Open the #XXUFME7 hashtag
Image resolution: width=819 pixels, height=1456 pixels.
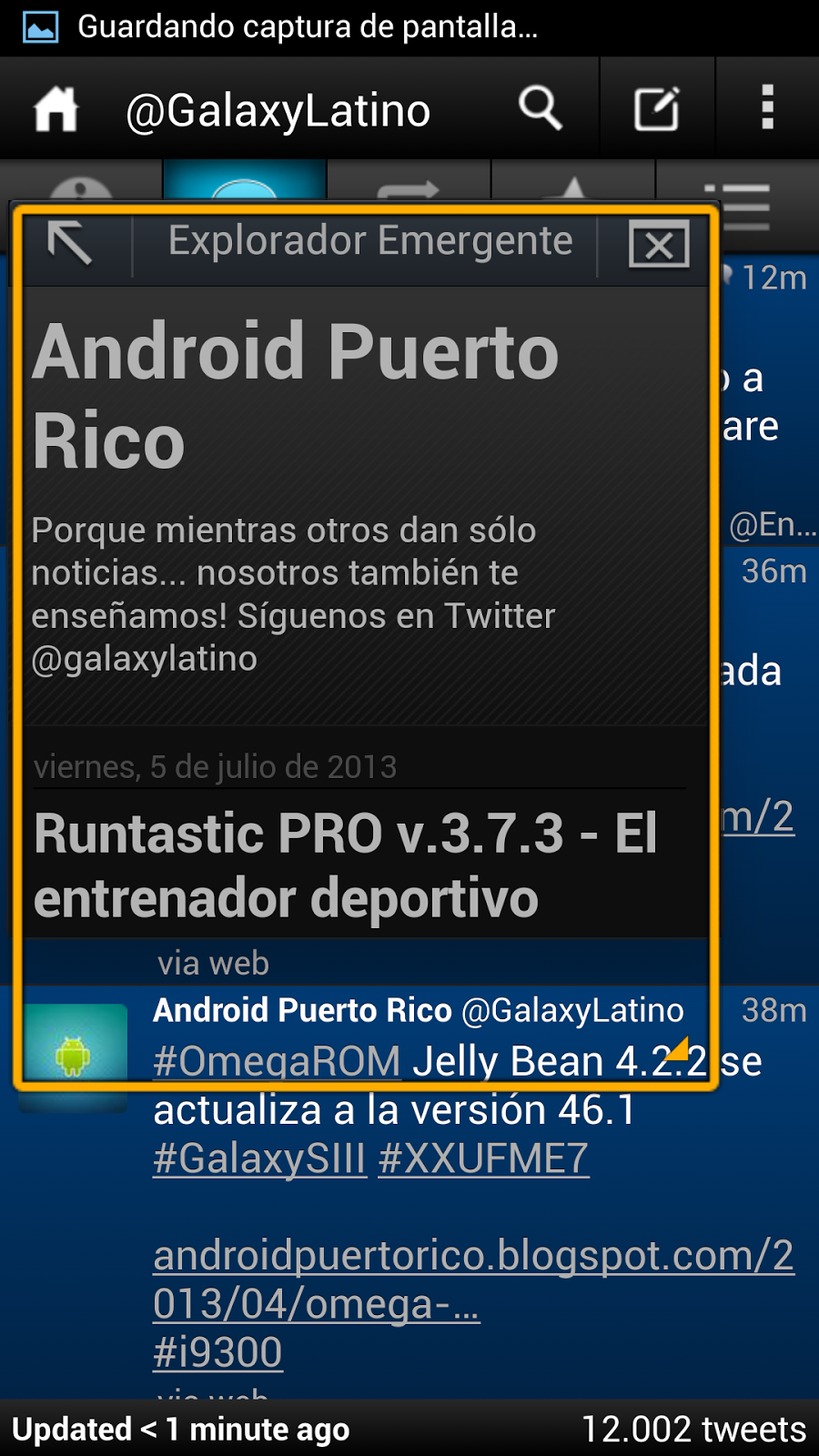(483, 1158)
